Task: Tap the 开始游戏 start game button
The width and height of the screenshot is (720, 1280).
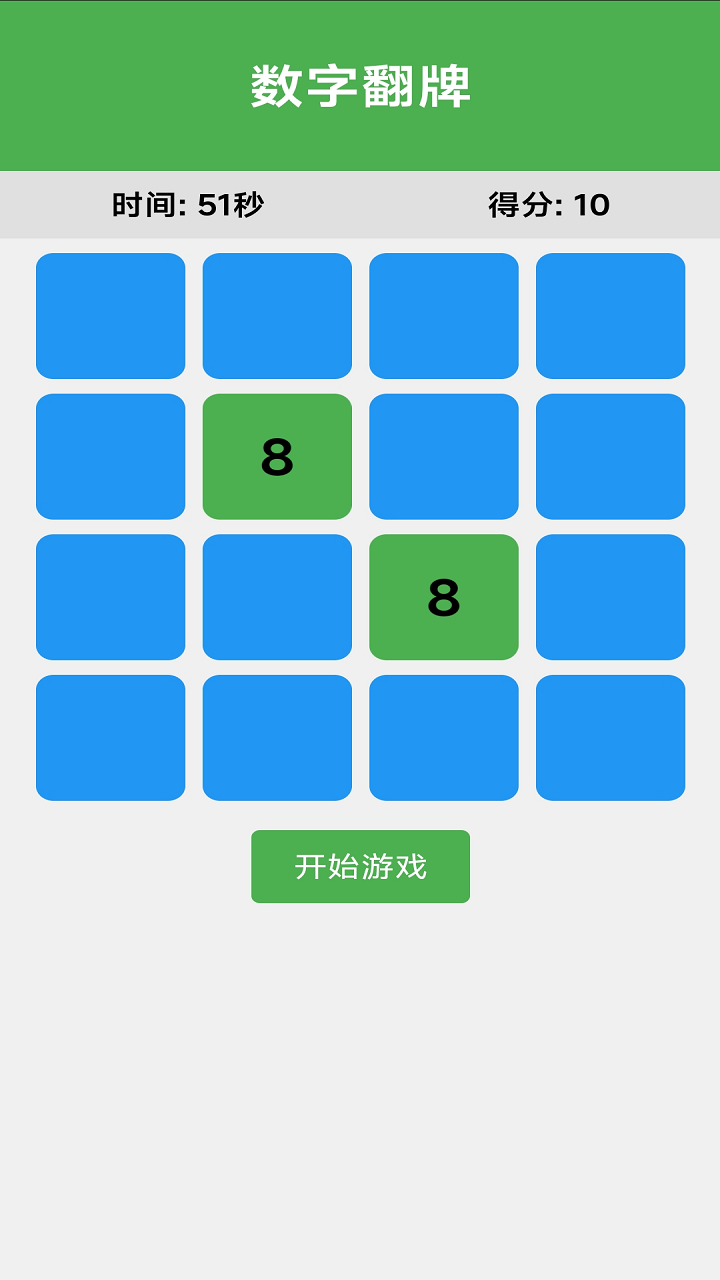Action: [360, 866]
